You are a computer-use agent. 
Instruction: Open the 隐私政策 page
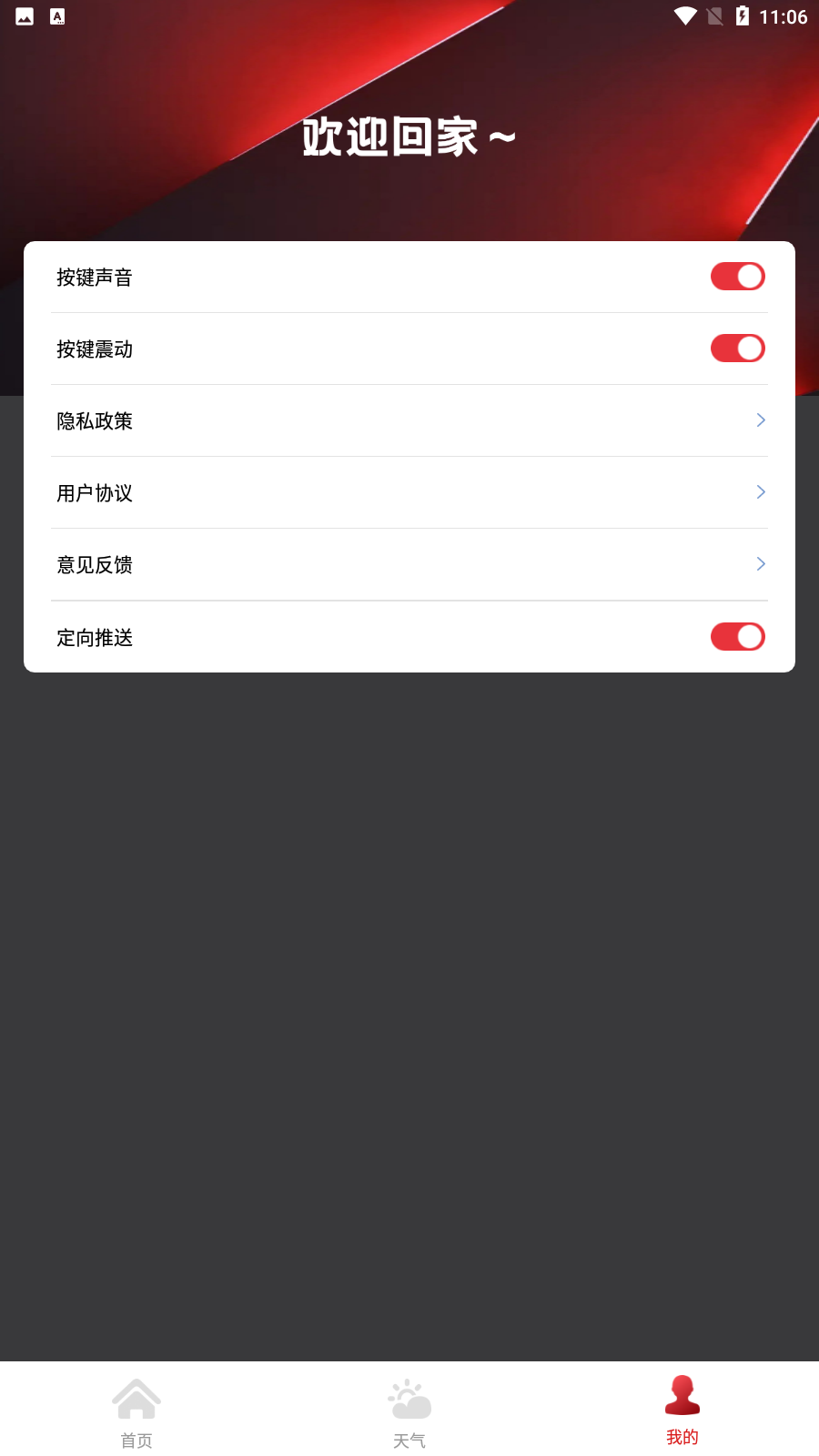[409, 420]
